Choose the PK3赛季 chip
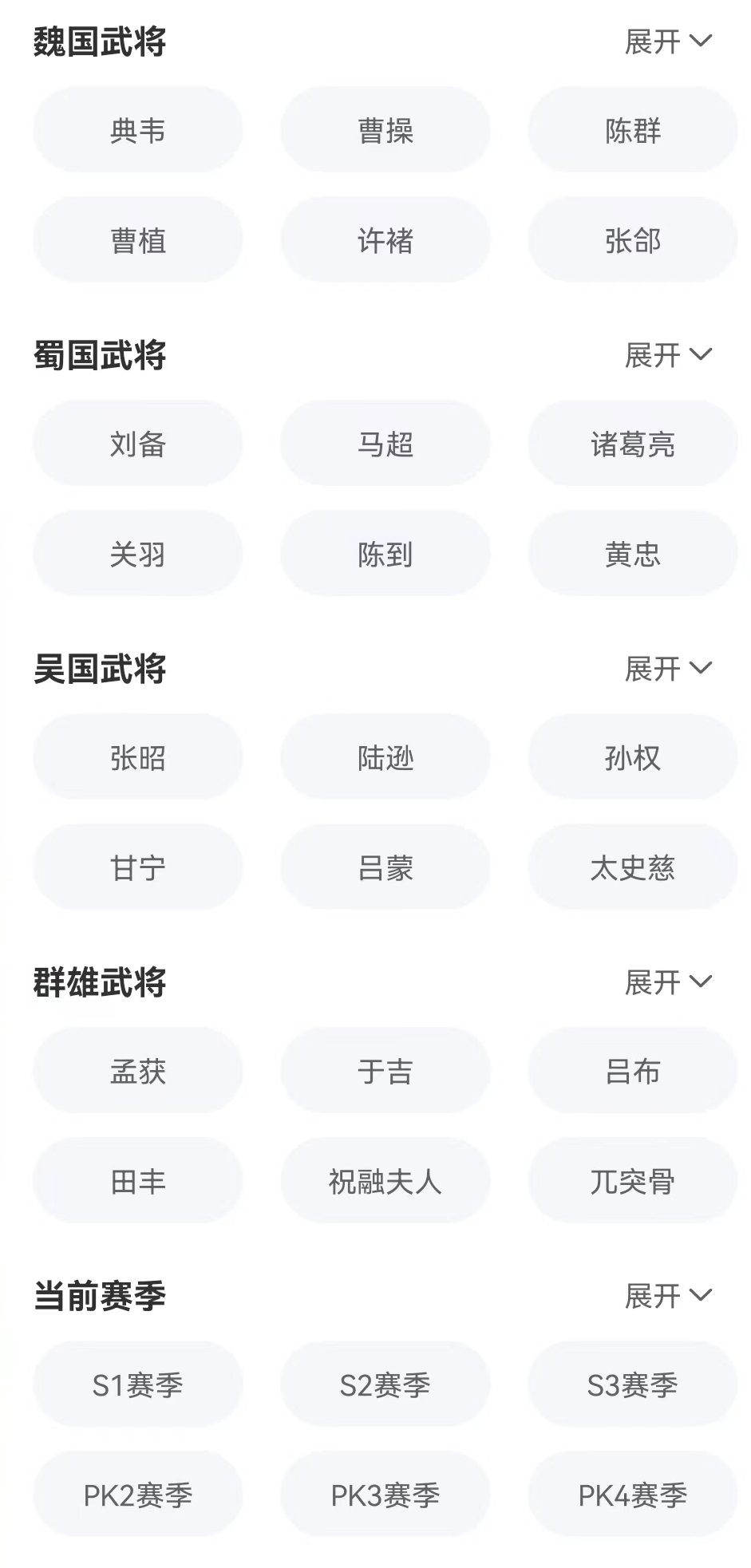 (385, 1495)
